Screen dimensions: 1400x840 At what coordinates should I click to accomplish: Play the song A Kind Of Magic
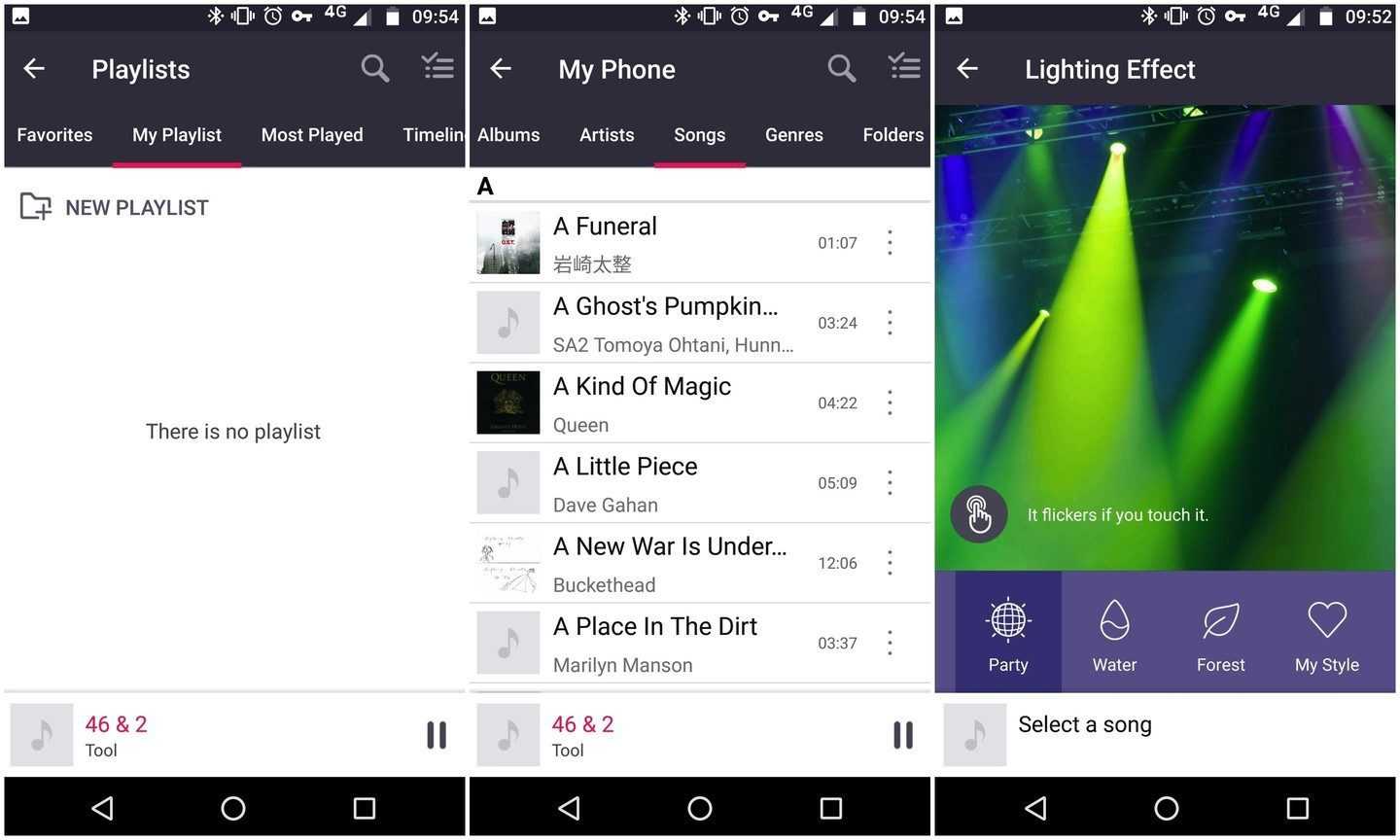tap(642, 402)
